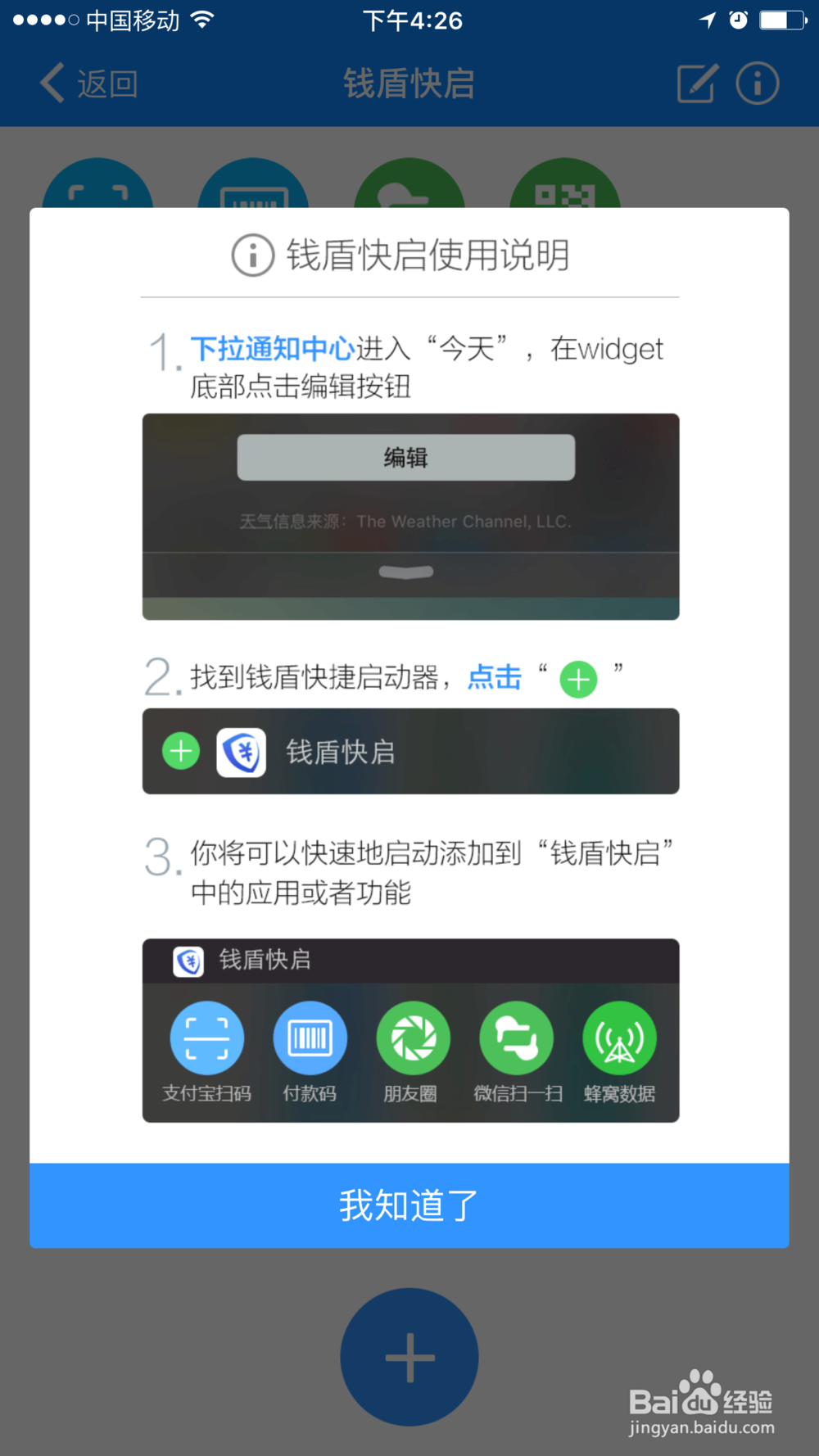The width and height of the screenshot is (819, 1456).
Task: Open the edit pencil icon in the navigation bar
Action: pos(694,83)
